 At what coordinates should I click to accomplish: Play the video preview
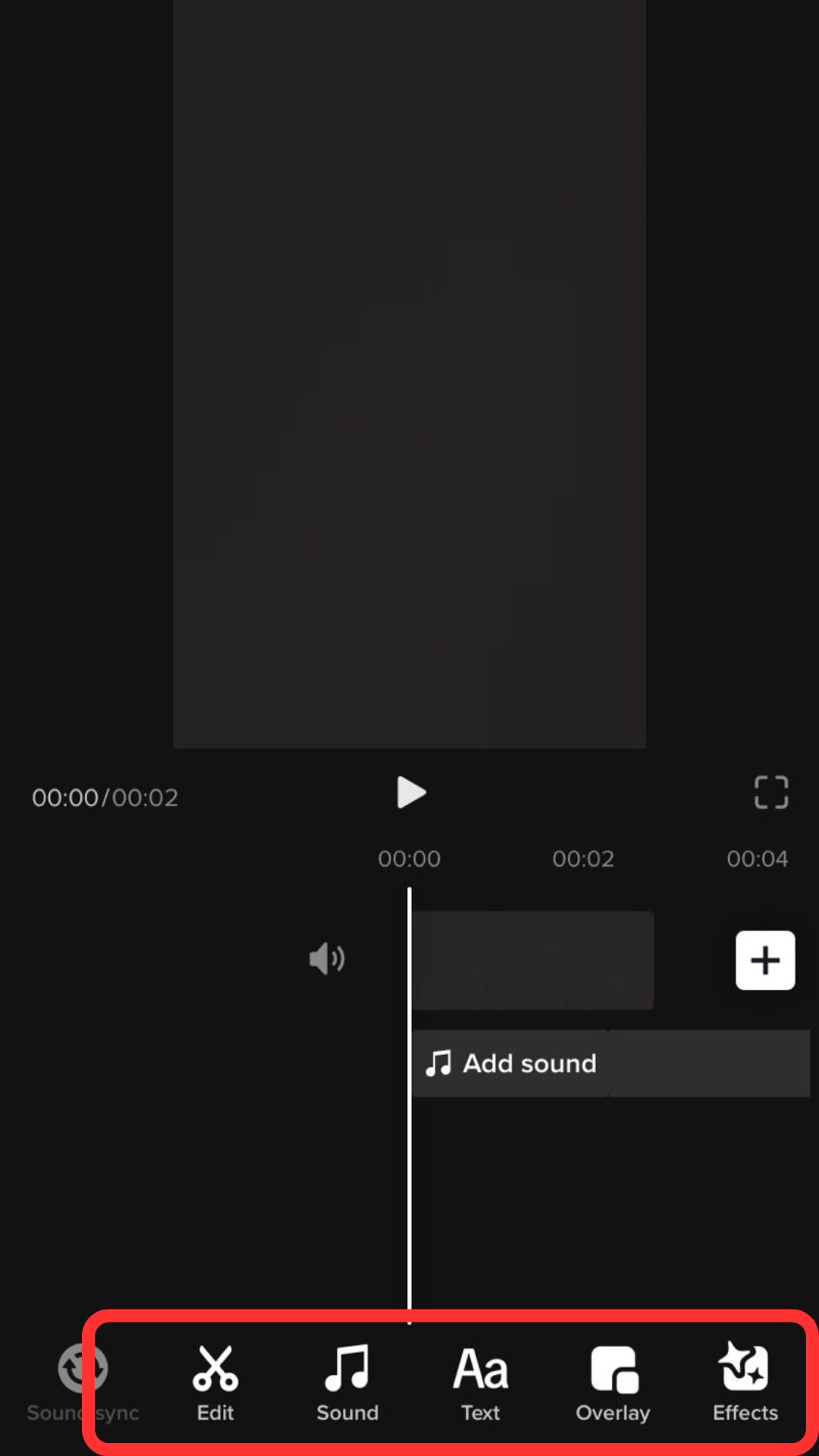click(411, 793)
